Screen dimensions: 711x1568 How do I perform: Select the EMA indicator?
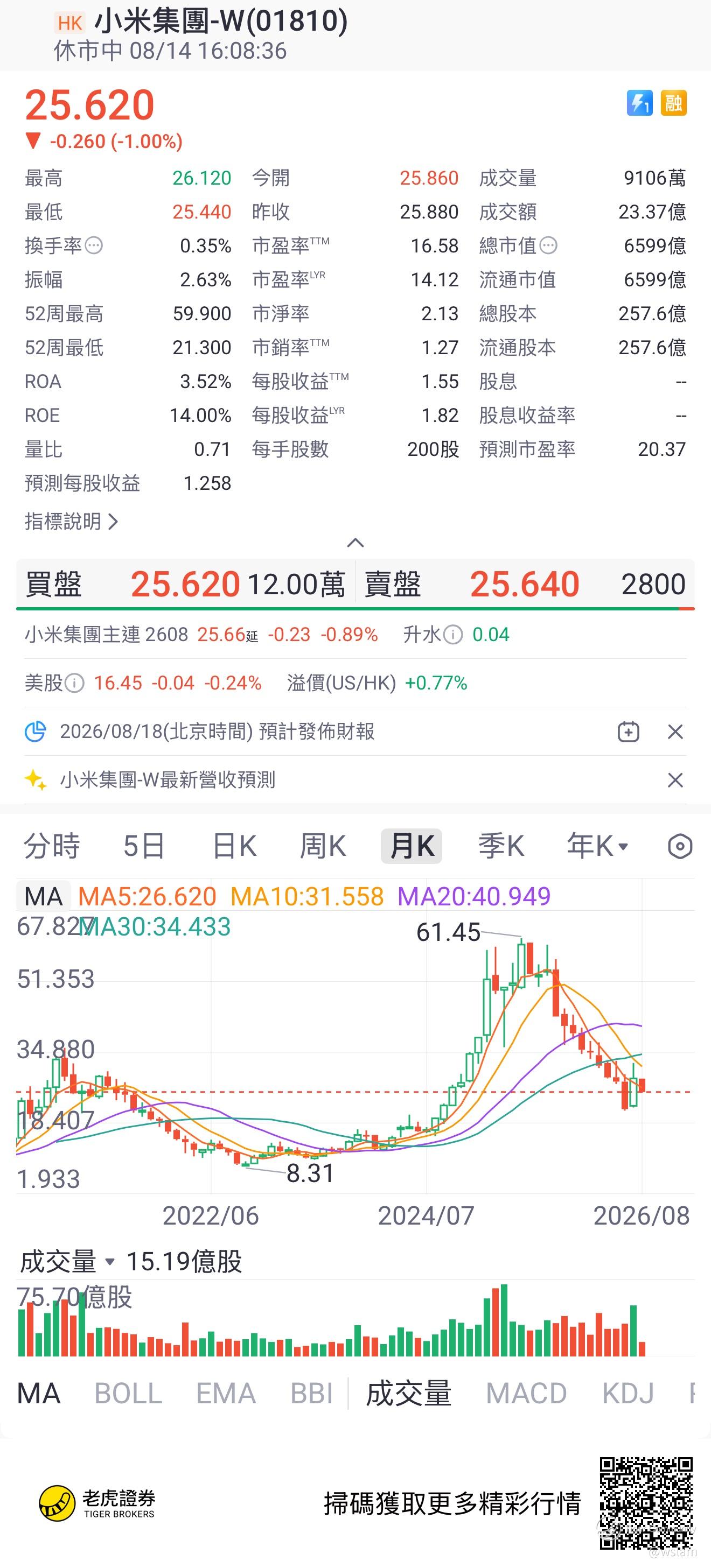tap(226, 1393)
